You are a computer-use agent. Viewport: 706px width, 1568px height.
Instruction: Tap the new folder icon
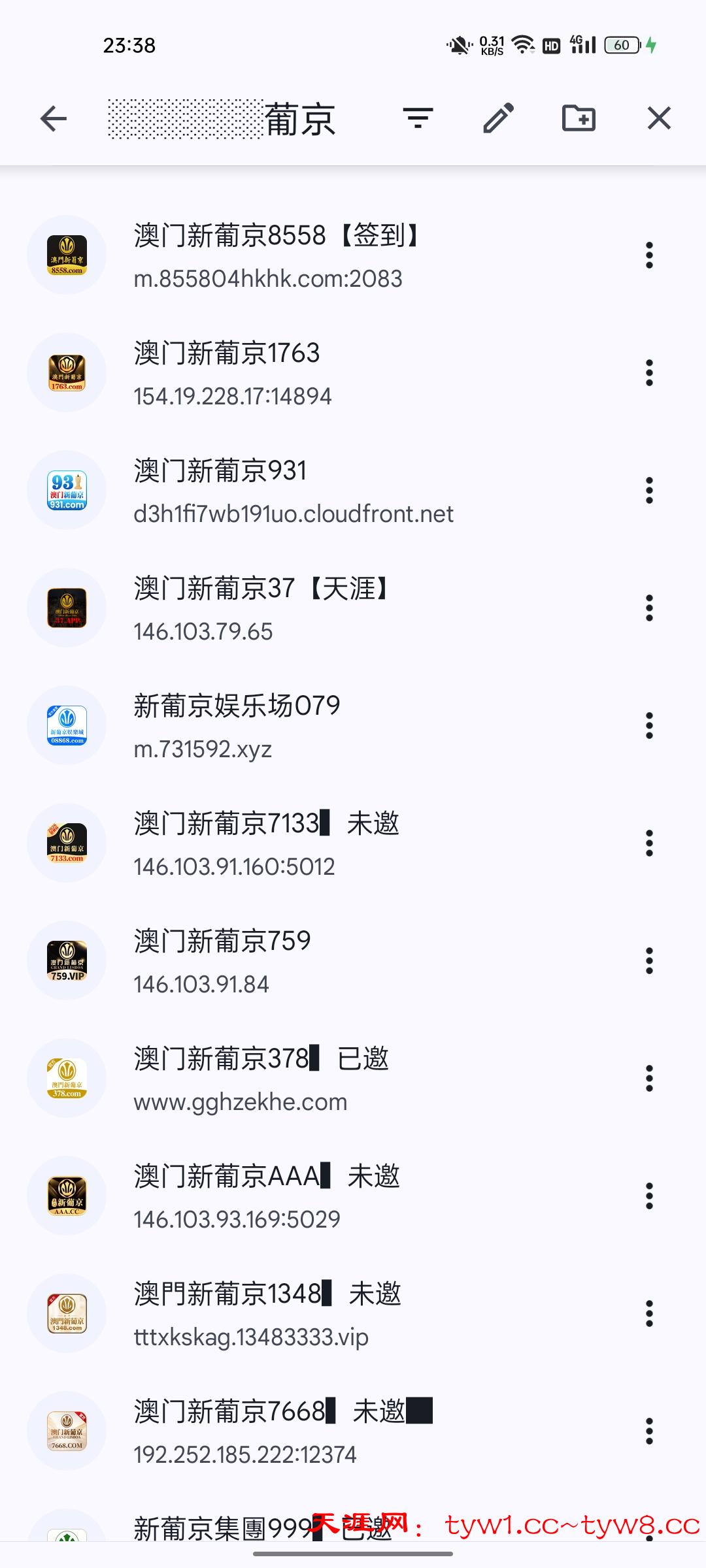(578, 118)
